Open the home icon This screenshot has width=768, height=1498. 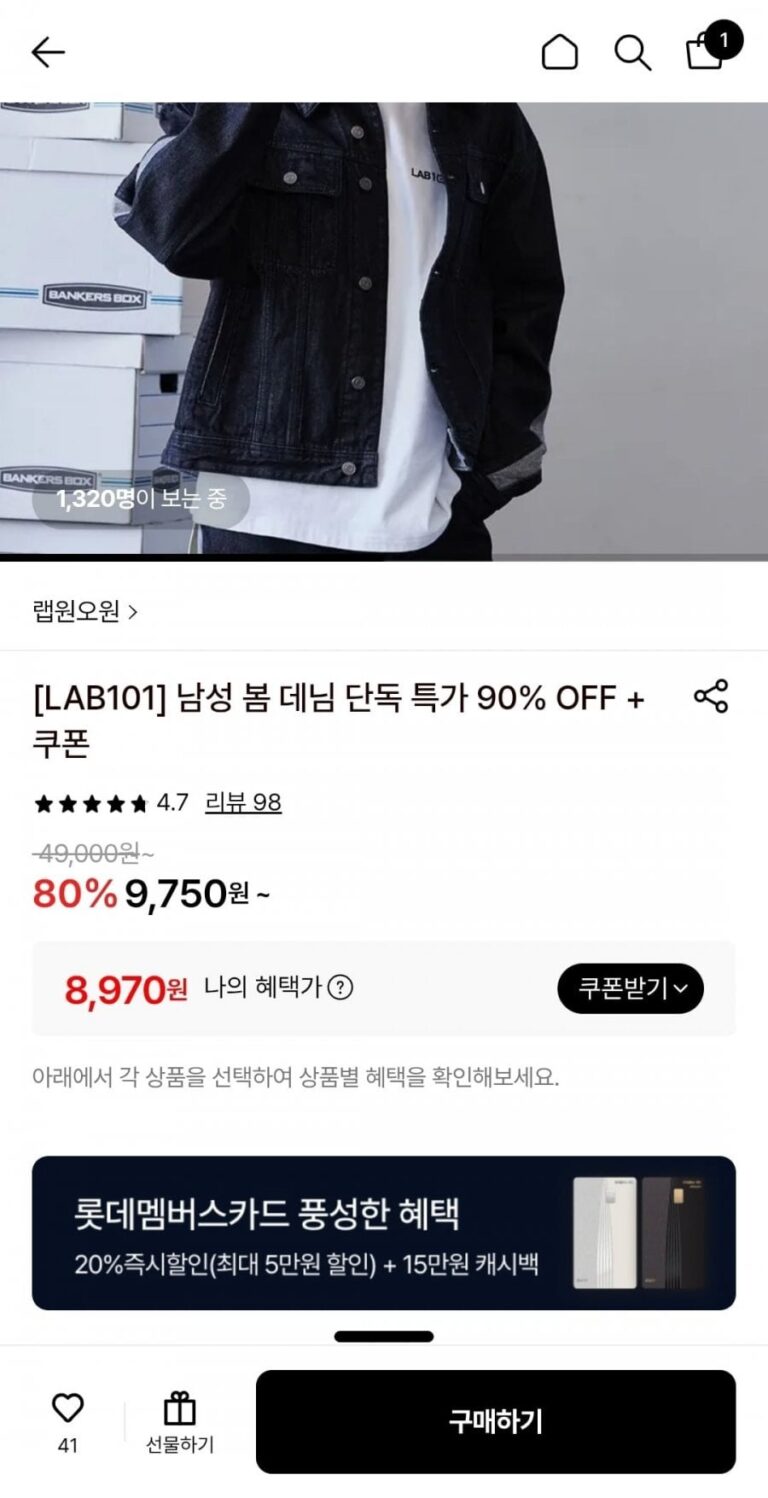coord(559,52)
